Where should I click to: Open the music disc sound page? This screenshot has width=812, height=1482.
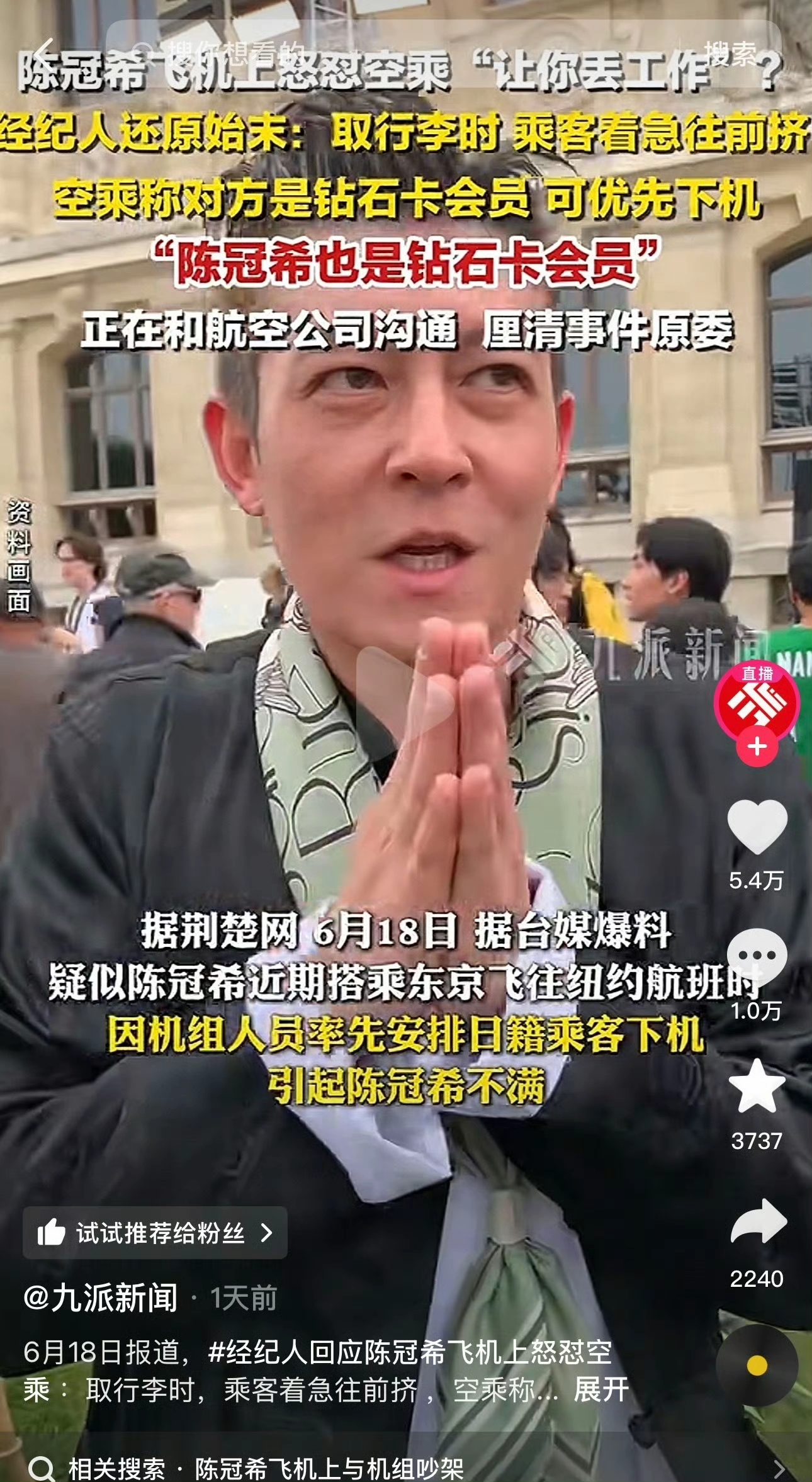[757, 1366]
